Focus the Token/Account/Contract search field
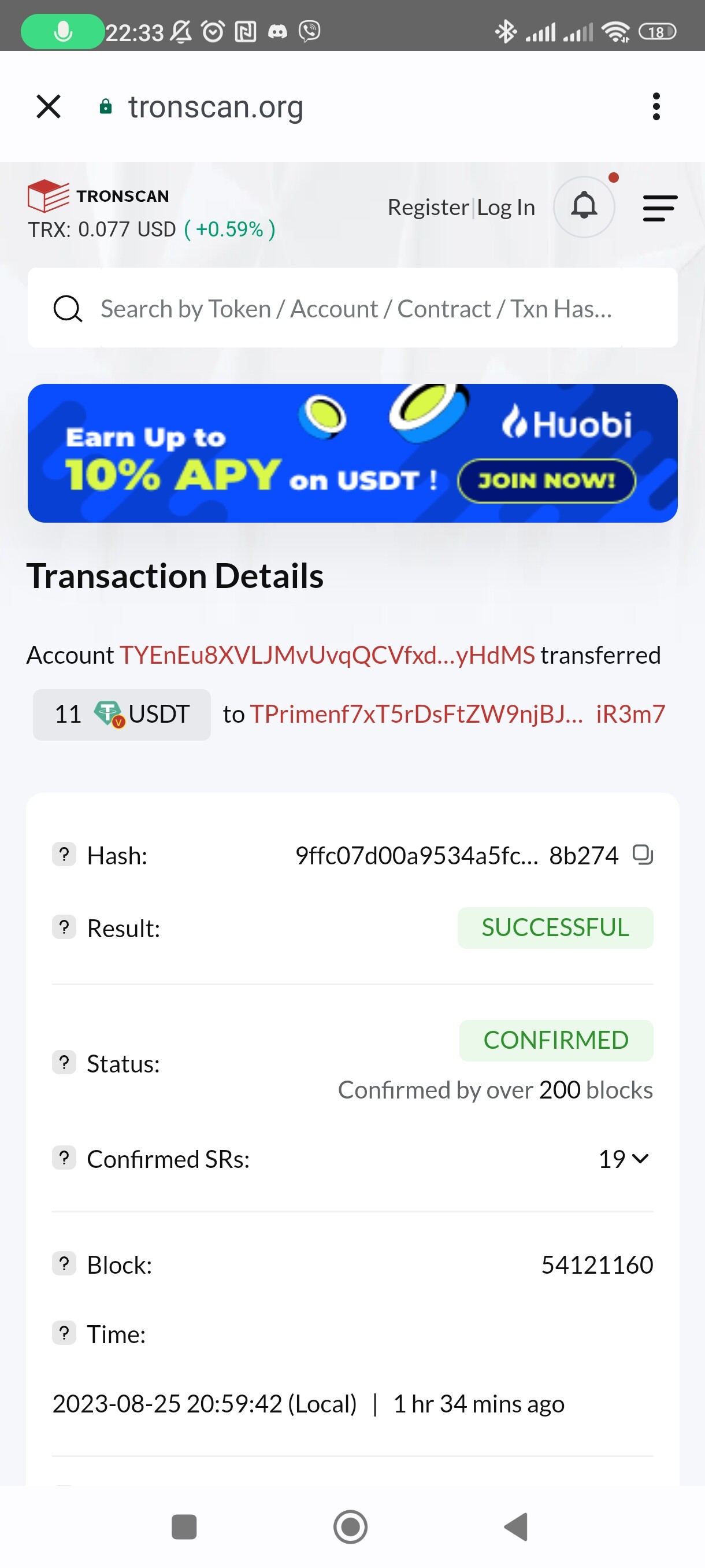Viewport: 705px width, 1568px height. point(353,308)
